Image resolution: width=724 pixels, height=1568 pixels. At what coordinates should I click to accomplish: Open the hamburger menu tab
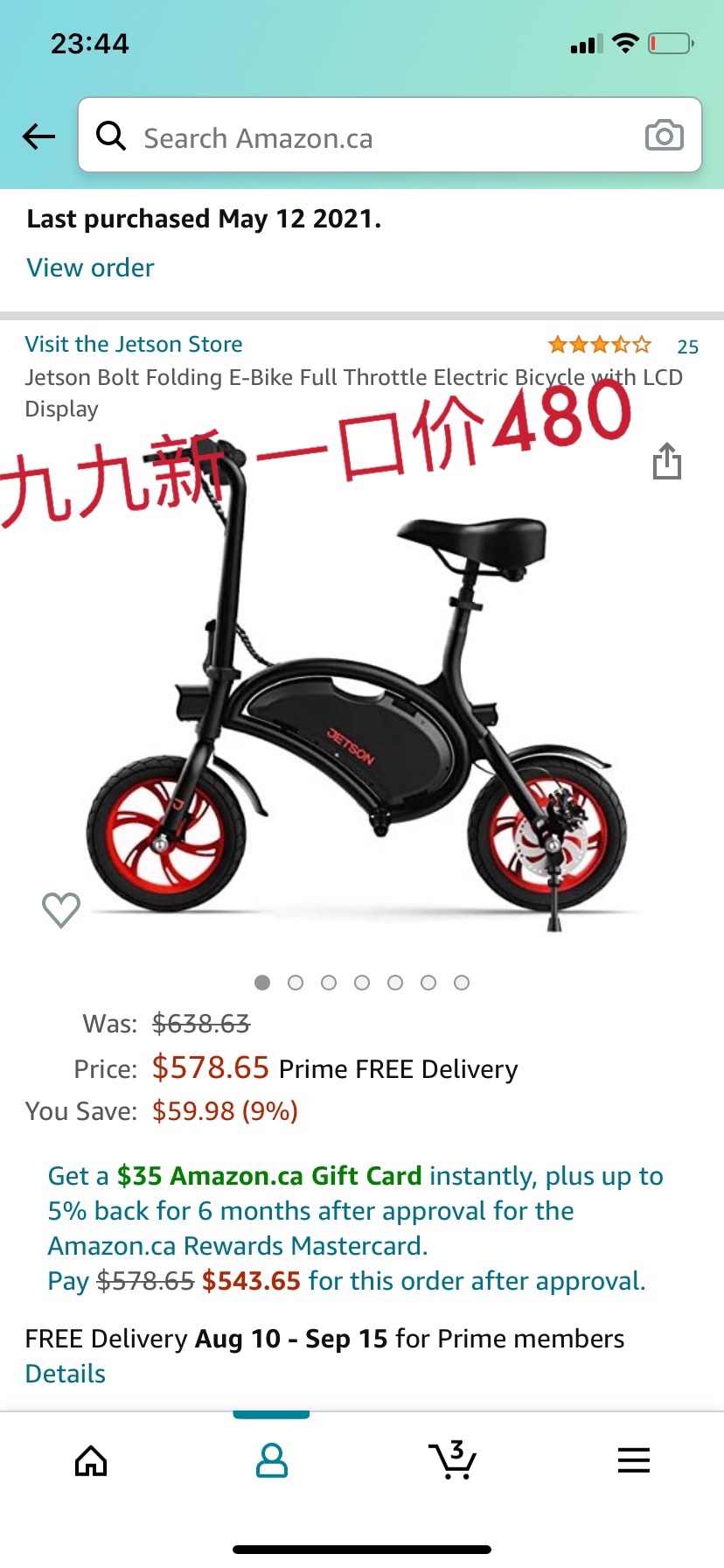(633, 1460)
